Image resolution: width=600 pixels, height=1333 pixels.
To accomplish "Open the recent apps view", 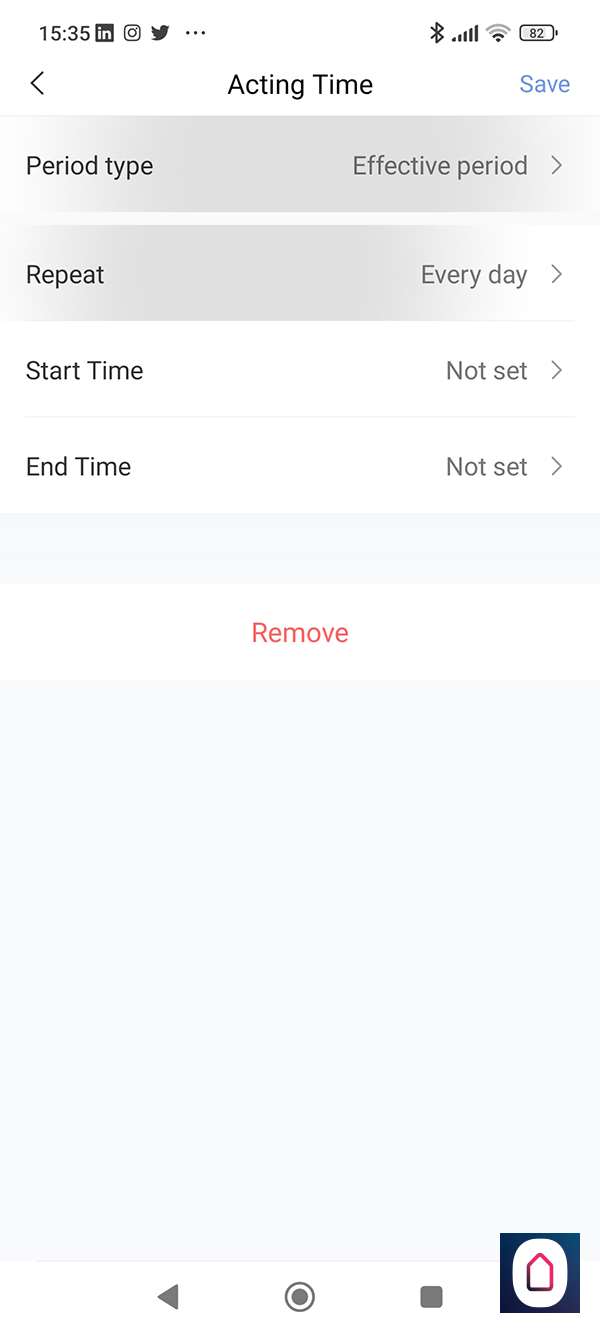I will [431, 1297].
